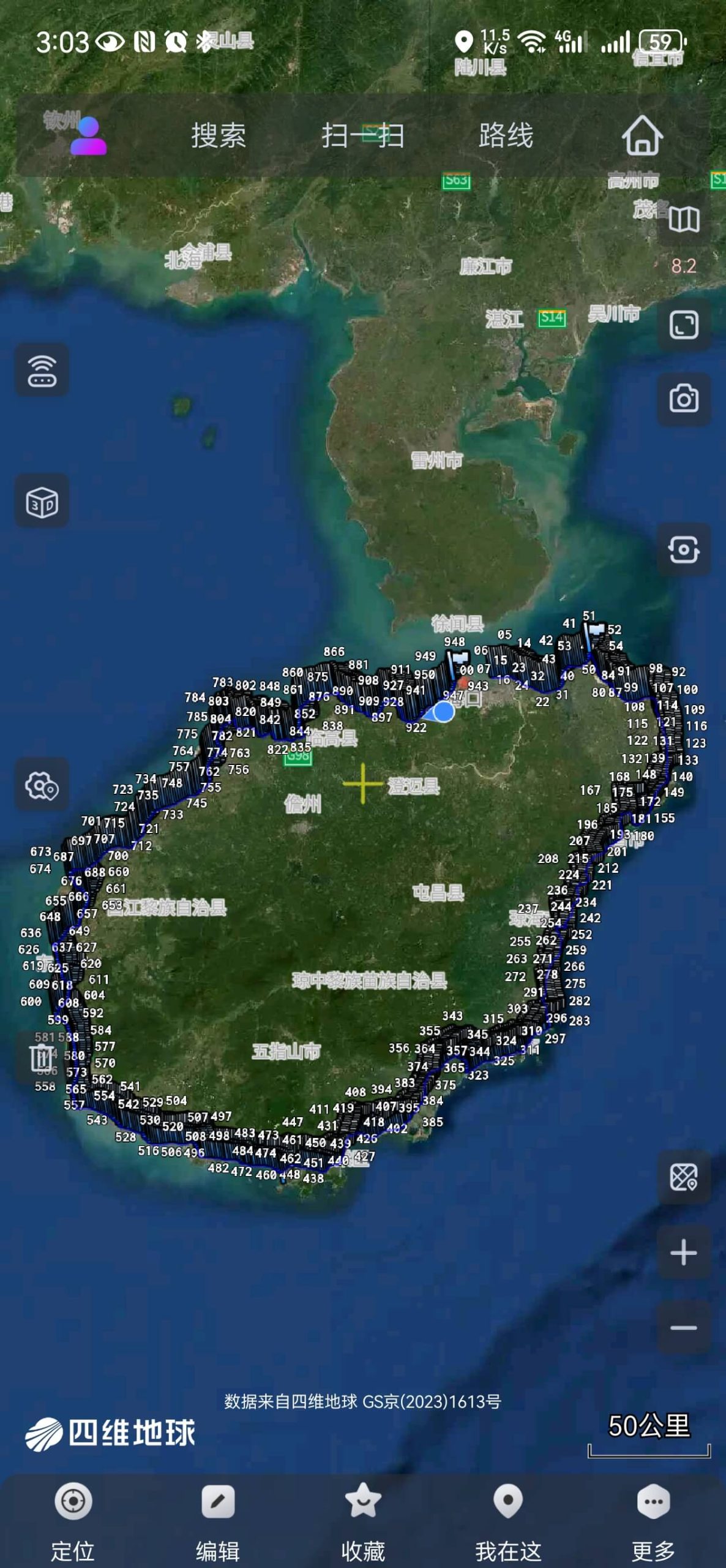Zoom out with the minus button
The width and height of the screenshot is (726, 1568).
684,1328
